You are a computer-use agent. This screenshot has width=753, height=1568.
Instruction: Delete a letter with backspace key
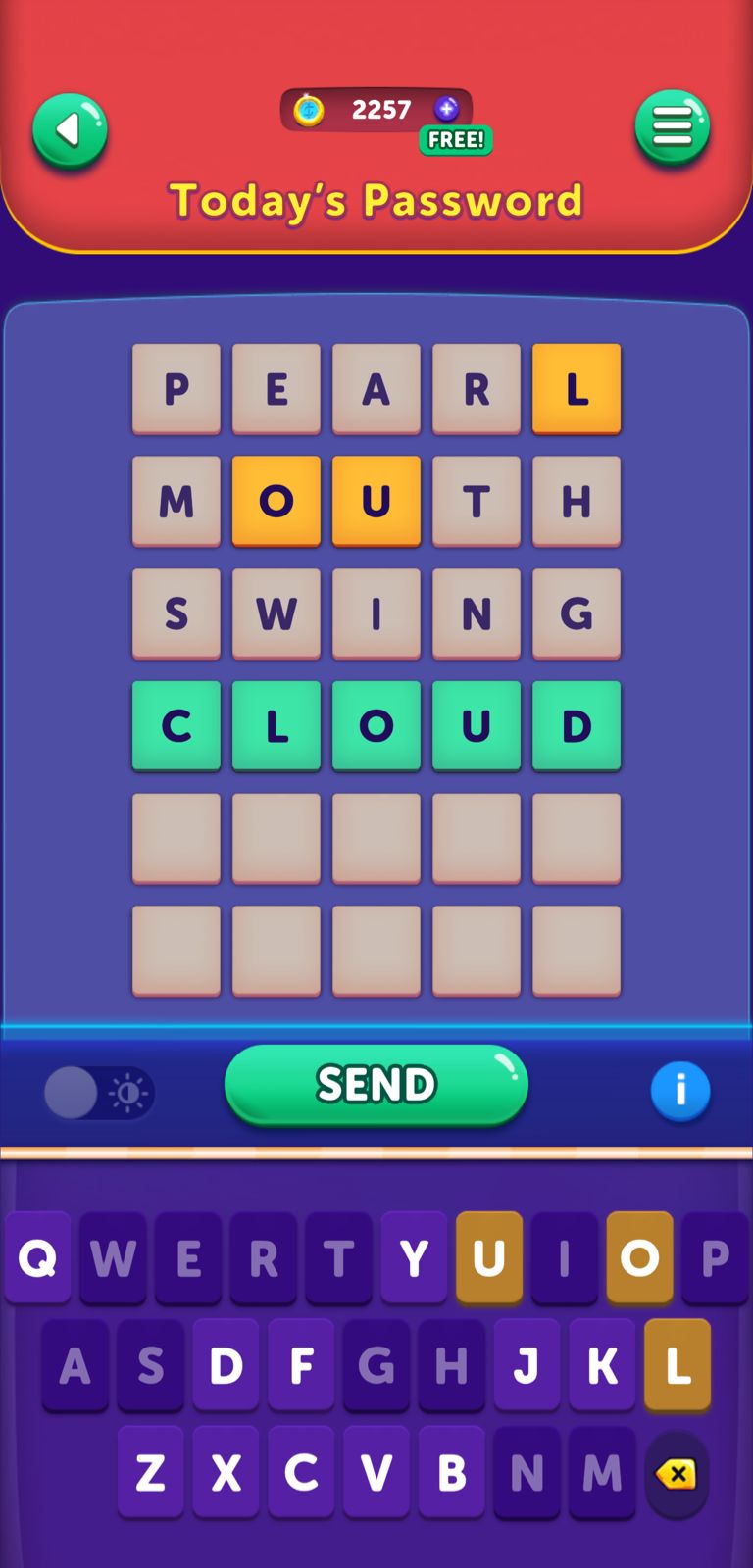click(677, 1473)
